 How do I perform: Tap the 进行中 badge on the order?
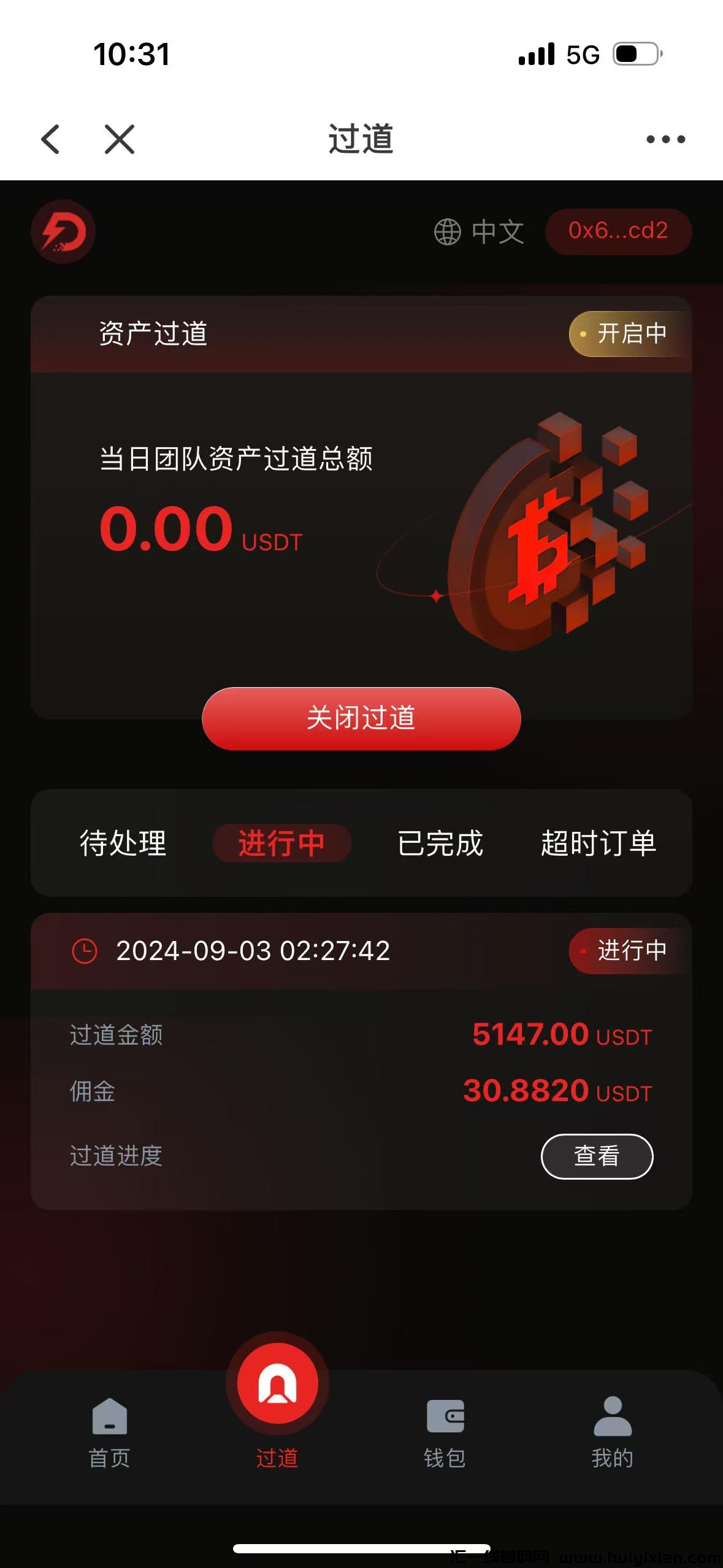632,950
